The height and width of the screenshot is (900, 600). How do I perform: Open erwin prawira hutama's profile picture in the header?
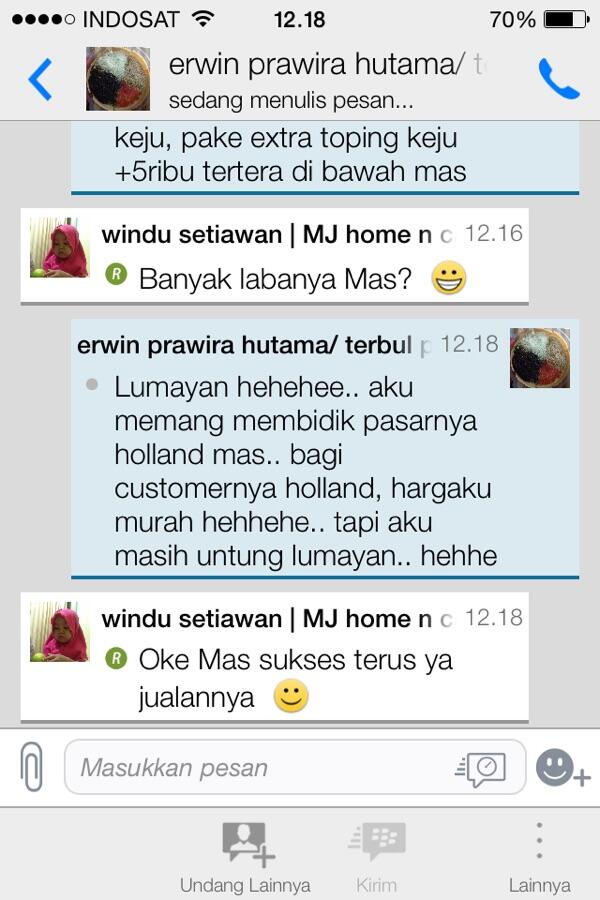pyautogui.click(x=118, y=79)
